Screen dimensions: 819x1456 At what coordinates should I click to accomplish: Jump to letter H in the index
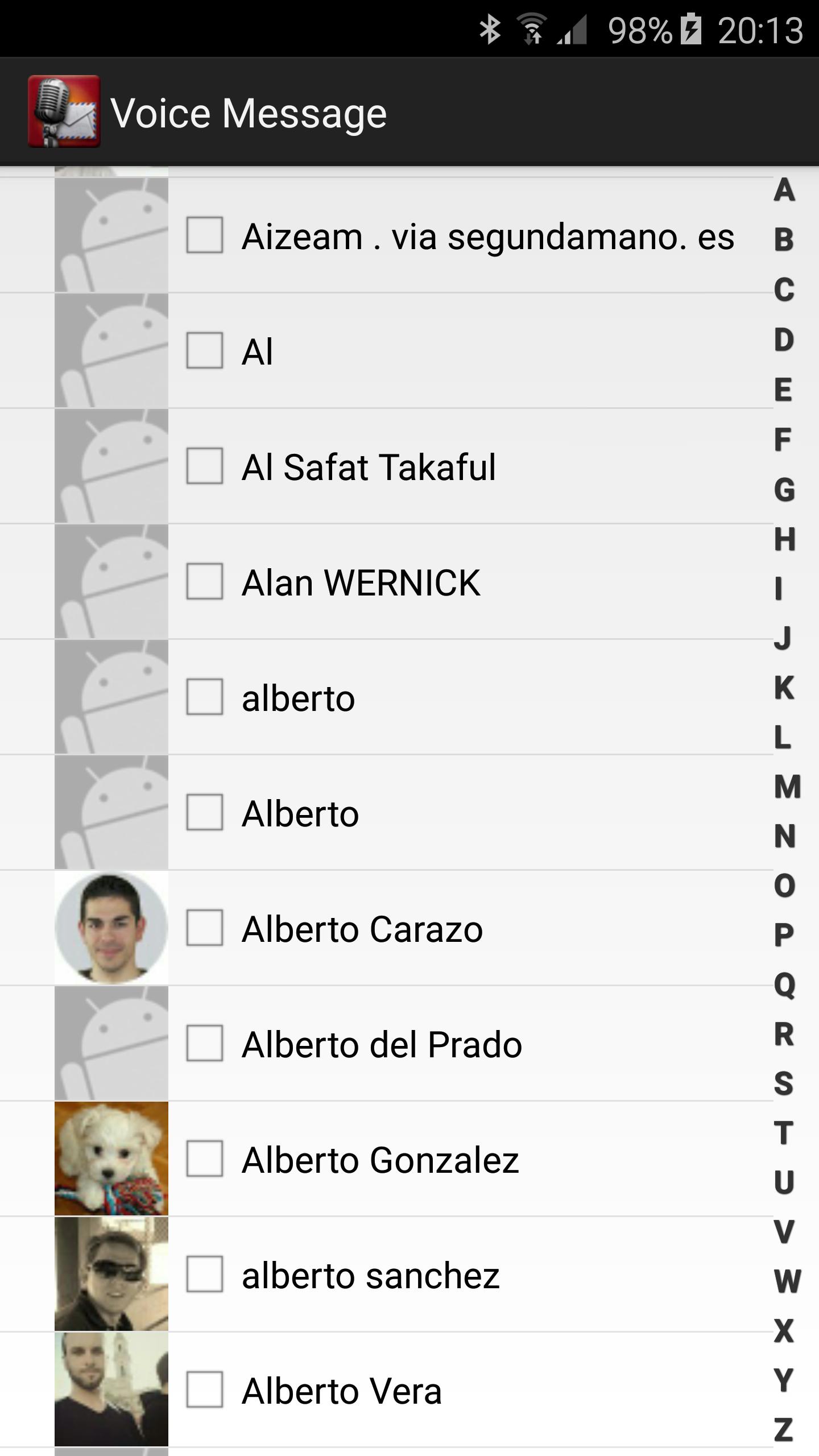coord(784,539)
